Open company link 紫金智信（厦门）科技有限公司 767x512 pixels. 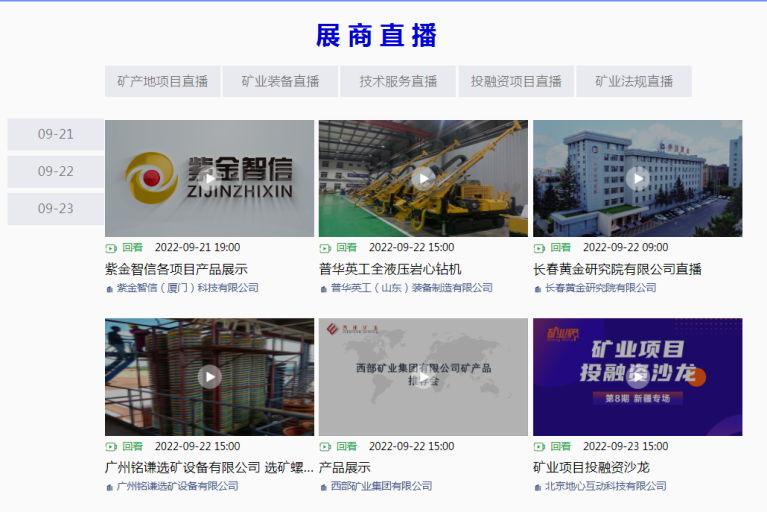coord(187,288)
